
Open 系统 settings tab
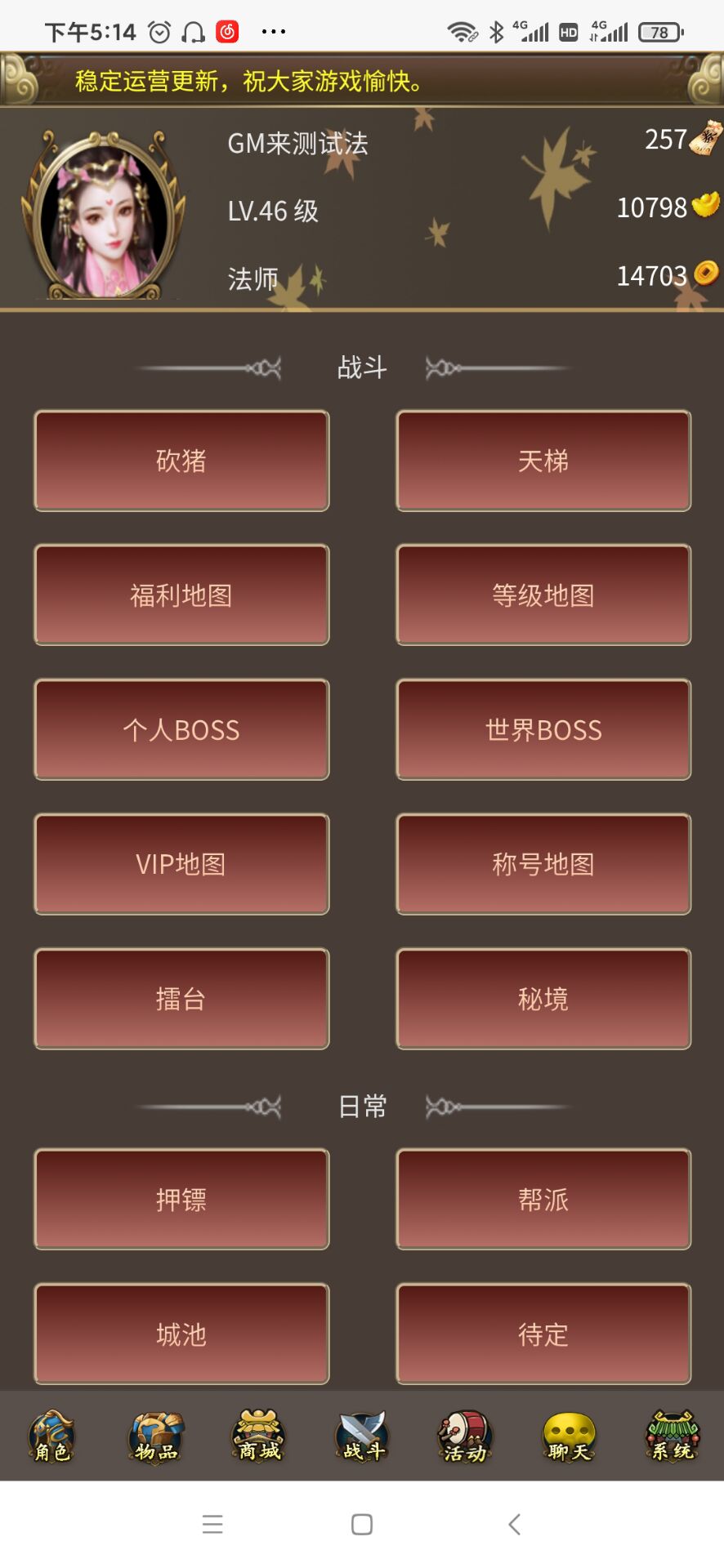672,1437
